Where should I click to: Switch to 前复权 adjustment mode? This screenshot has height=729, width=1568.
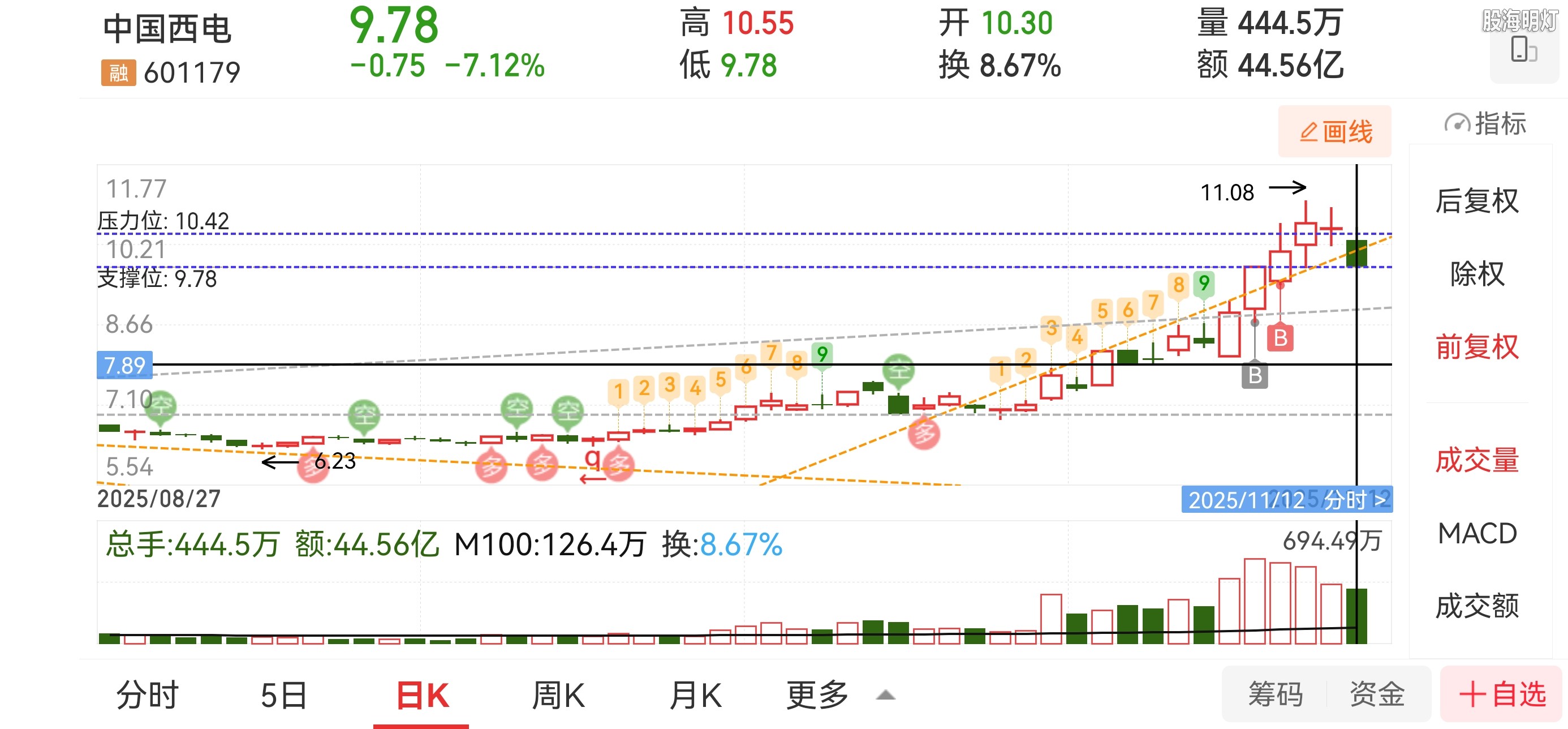tap(1477, 346)
